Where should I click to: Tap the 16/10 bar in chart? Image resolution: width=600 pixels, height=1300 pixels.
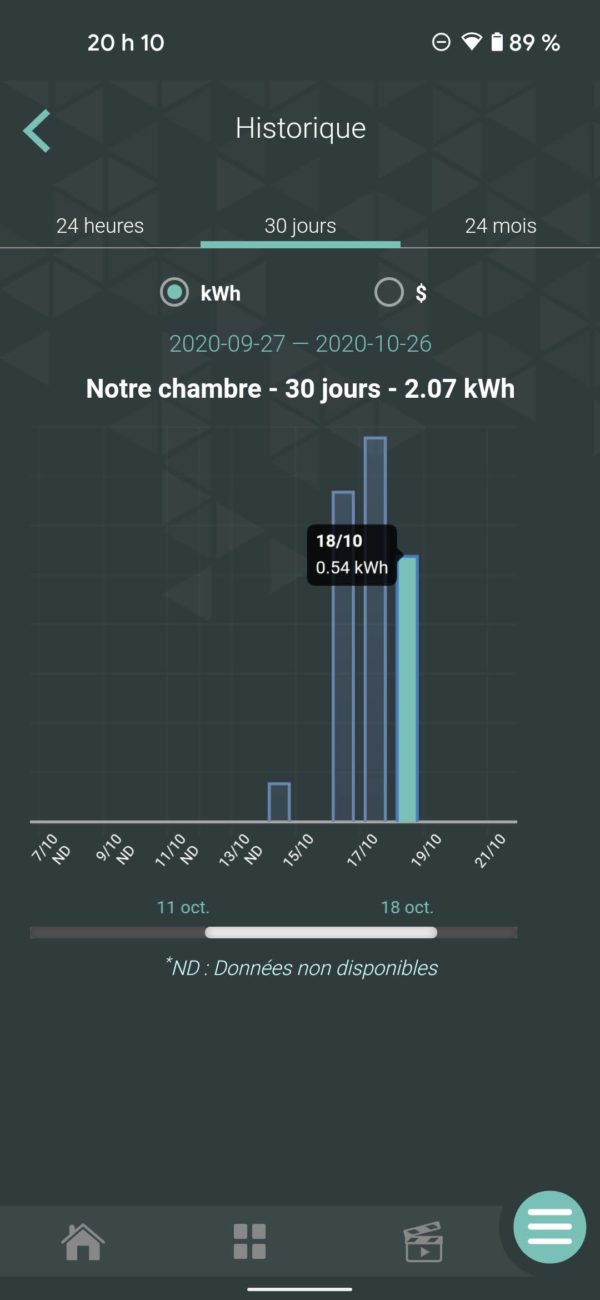point(343,660)
